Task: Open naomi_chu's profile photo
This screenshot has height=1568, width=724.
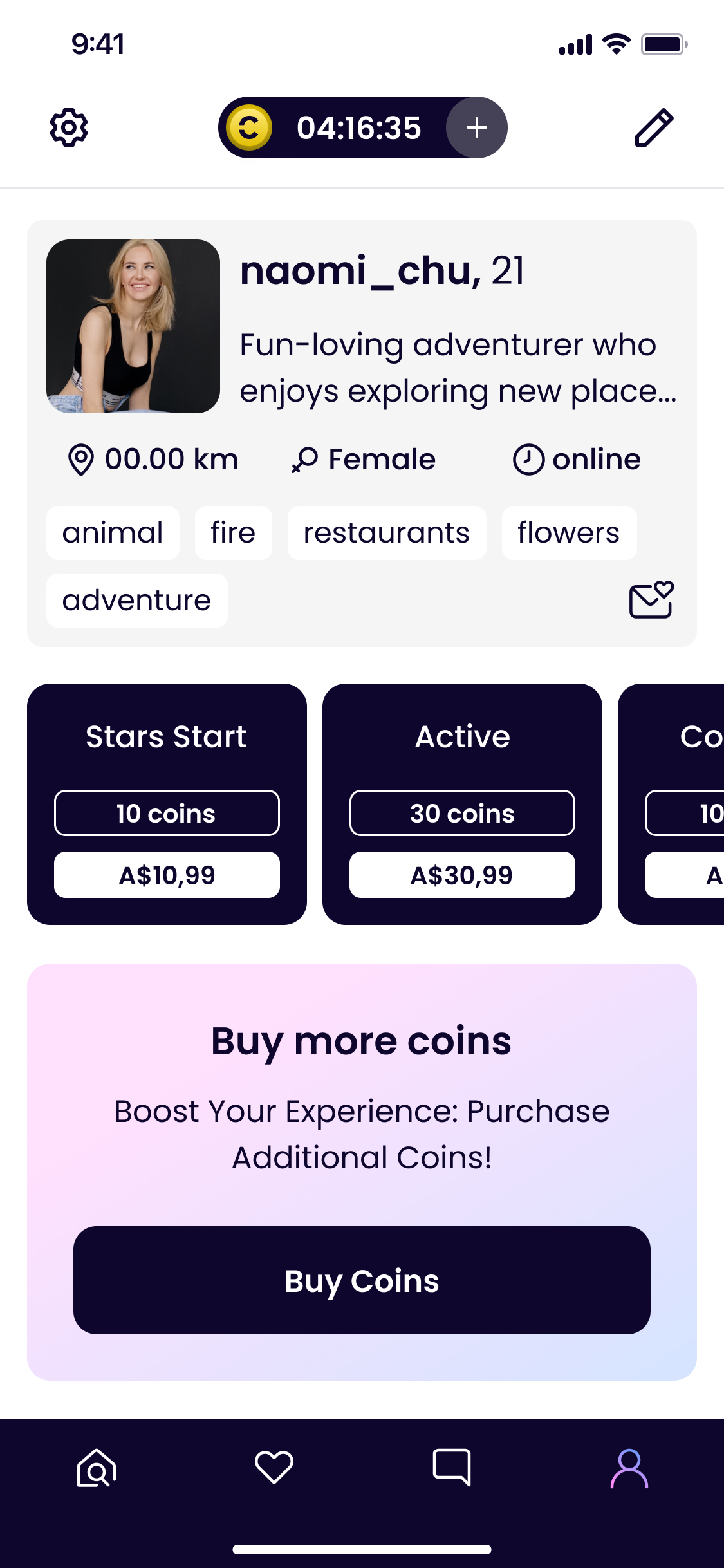Action: pyautogui.click(x=133, y=326)
